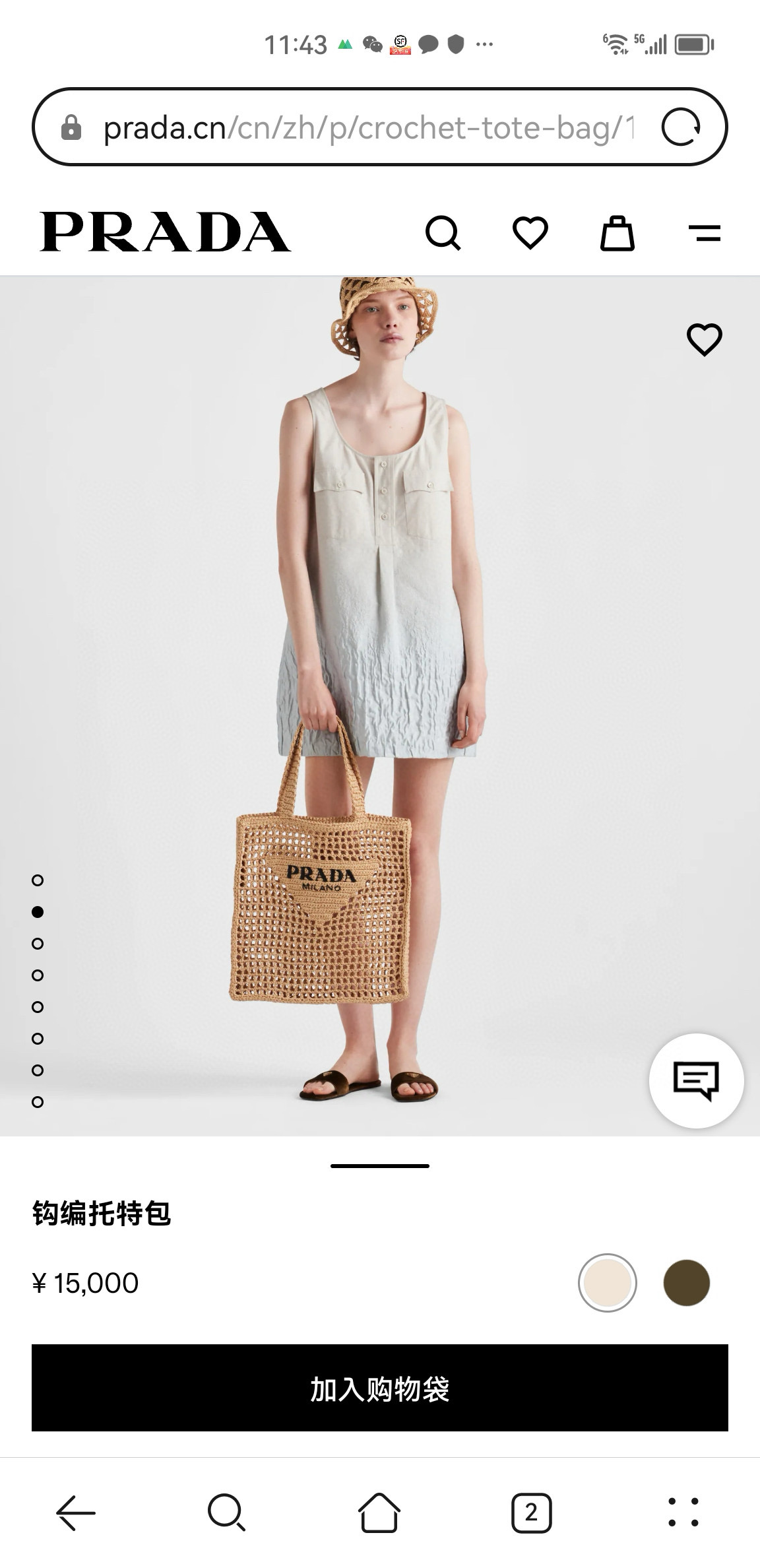Screen dimensions: 760x1568
Task: Add this tote to favorites via image heart
Action: pos(705,340)
